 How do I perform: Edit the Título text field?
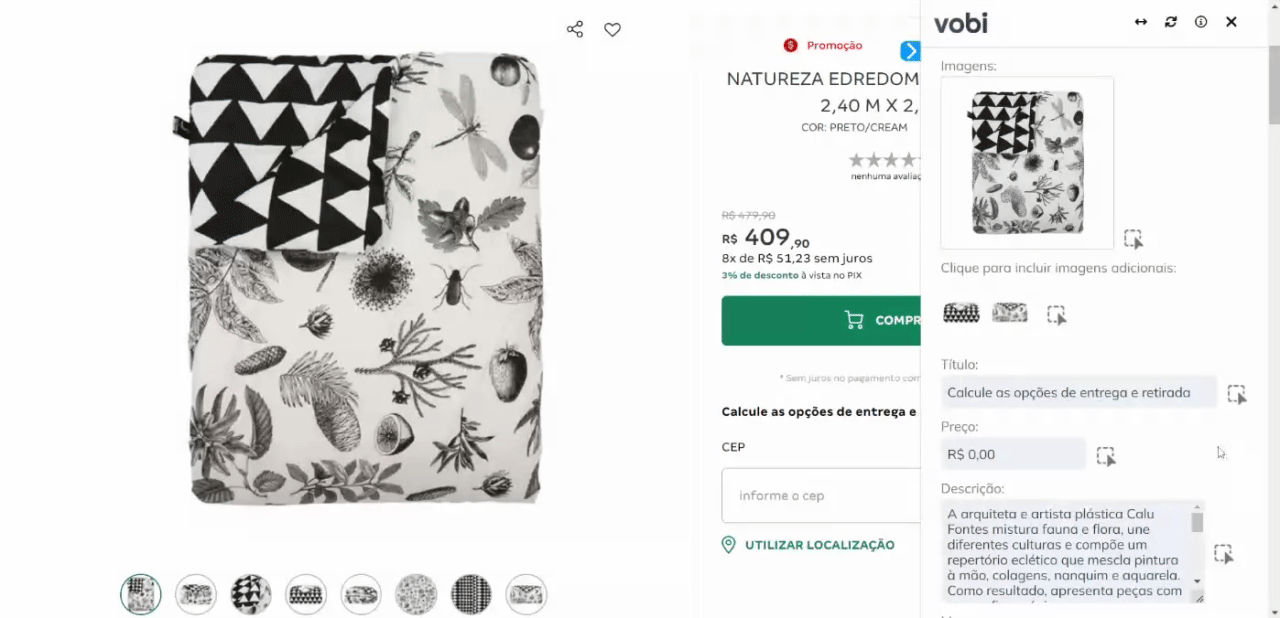(x=1078, y=393)
